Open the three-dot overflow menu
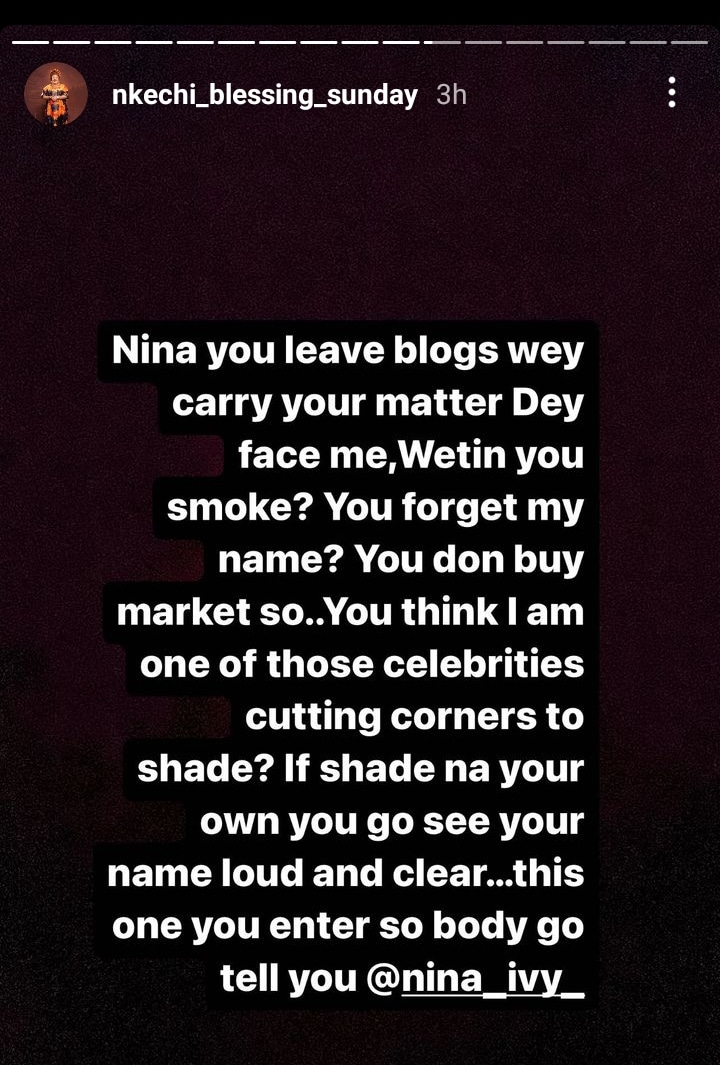Screen dimensions: 720x1065 pyautogui.click(x=671, y=93)
